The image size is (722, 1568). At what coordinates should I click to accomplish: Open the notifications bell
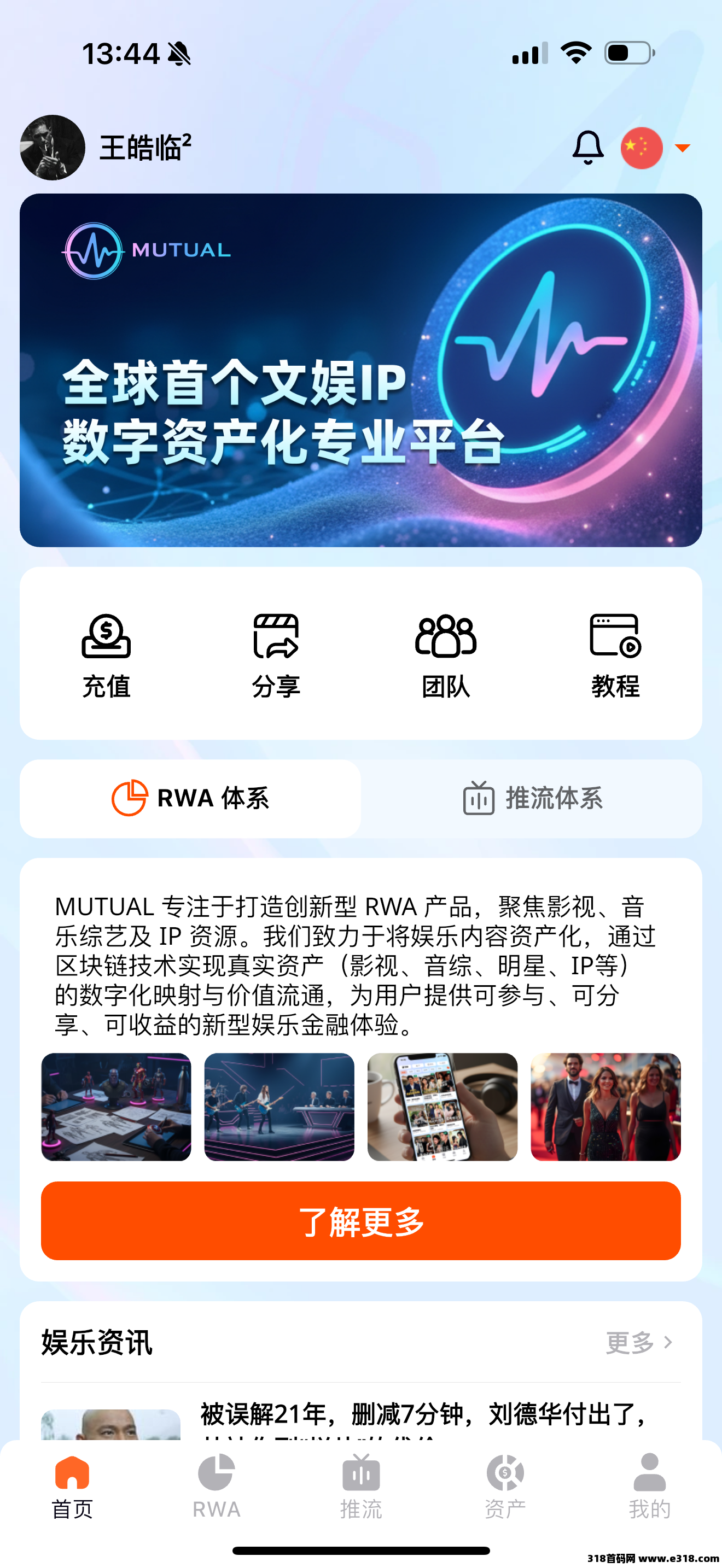pos(587,147)
